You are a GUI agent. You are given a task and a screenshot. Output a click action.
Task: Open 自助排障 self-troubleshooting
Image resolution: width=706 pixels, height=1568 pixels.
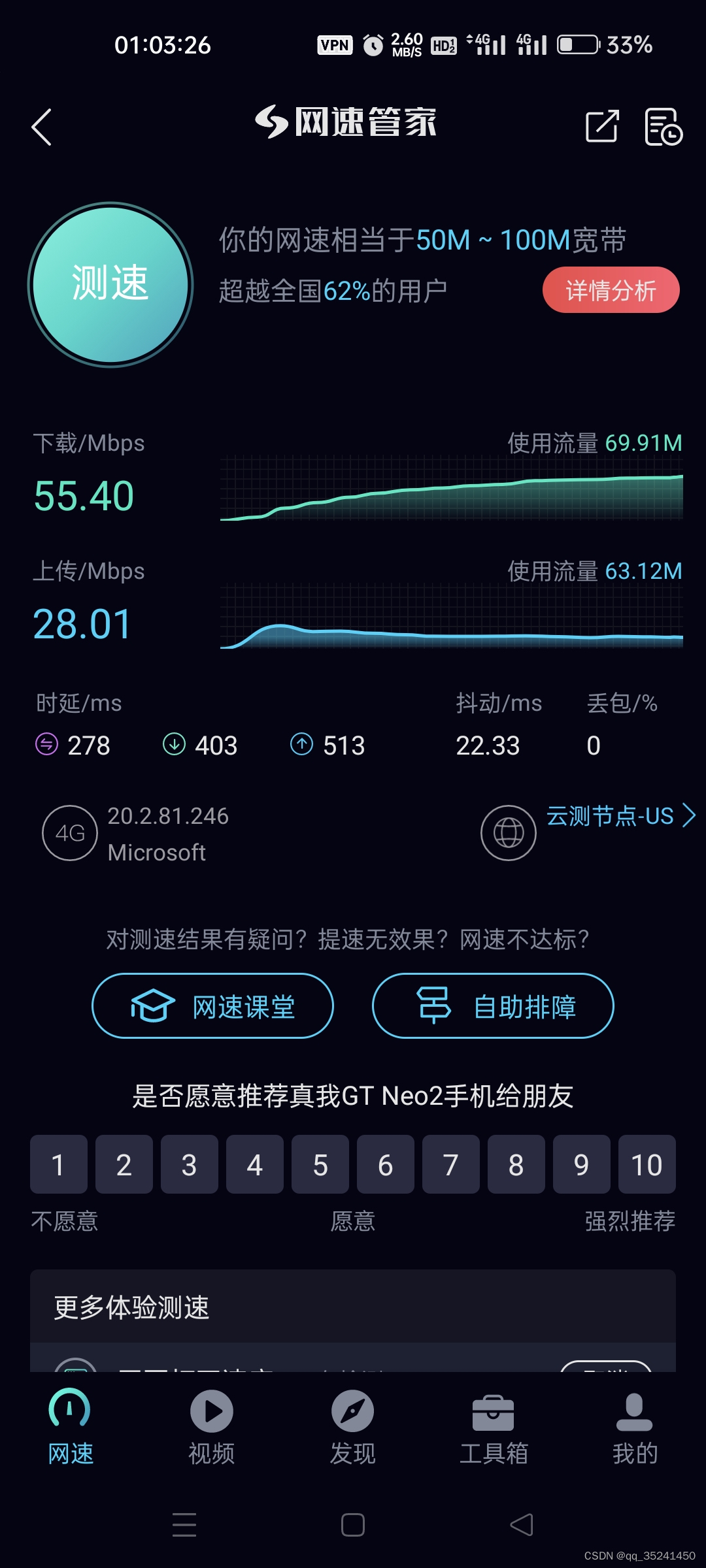tap(493, 1006)
